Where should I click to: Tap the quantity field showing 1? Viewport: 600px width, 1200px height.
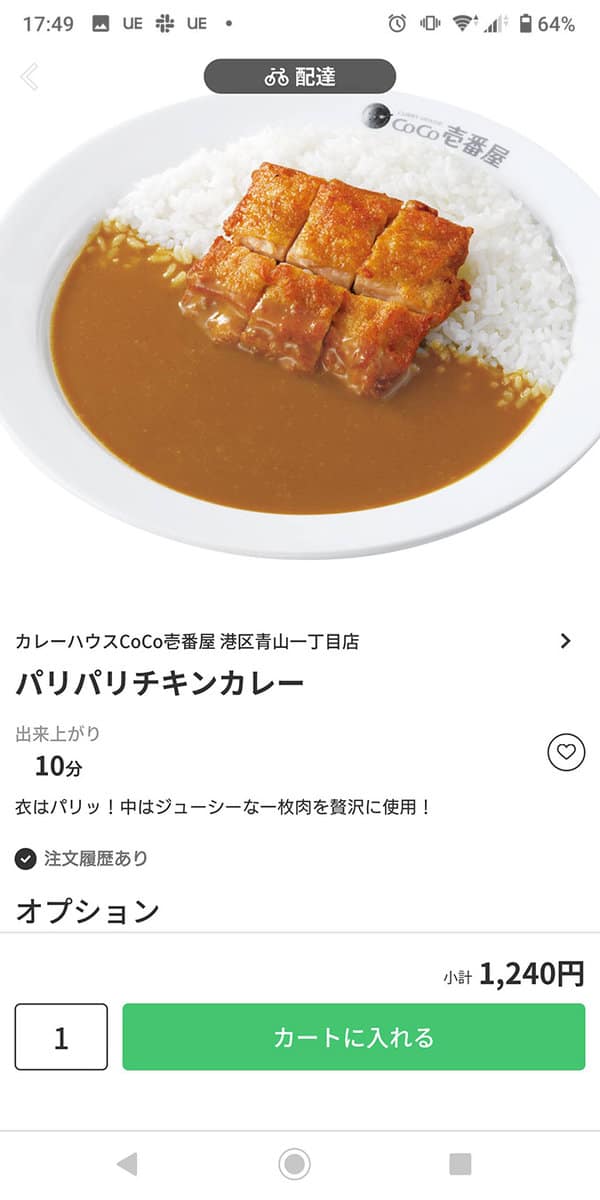(61, 1037)
